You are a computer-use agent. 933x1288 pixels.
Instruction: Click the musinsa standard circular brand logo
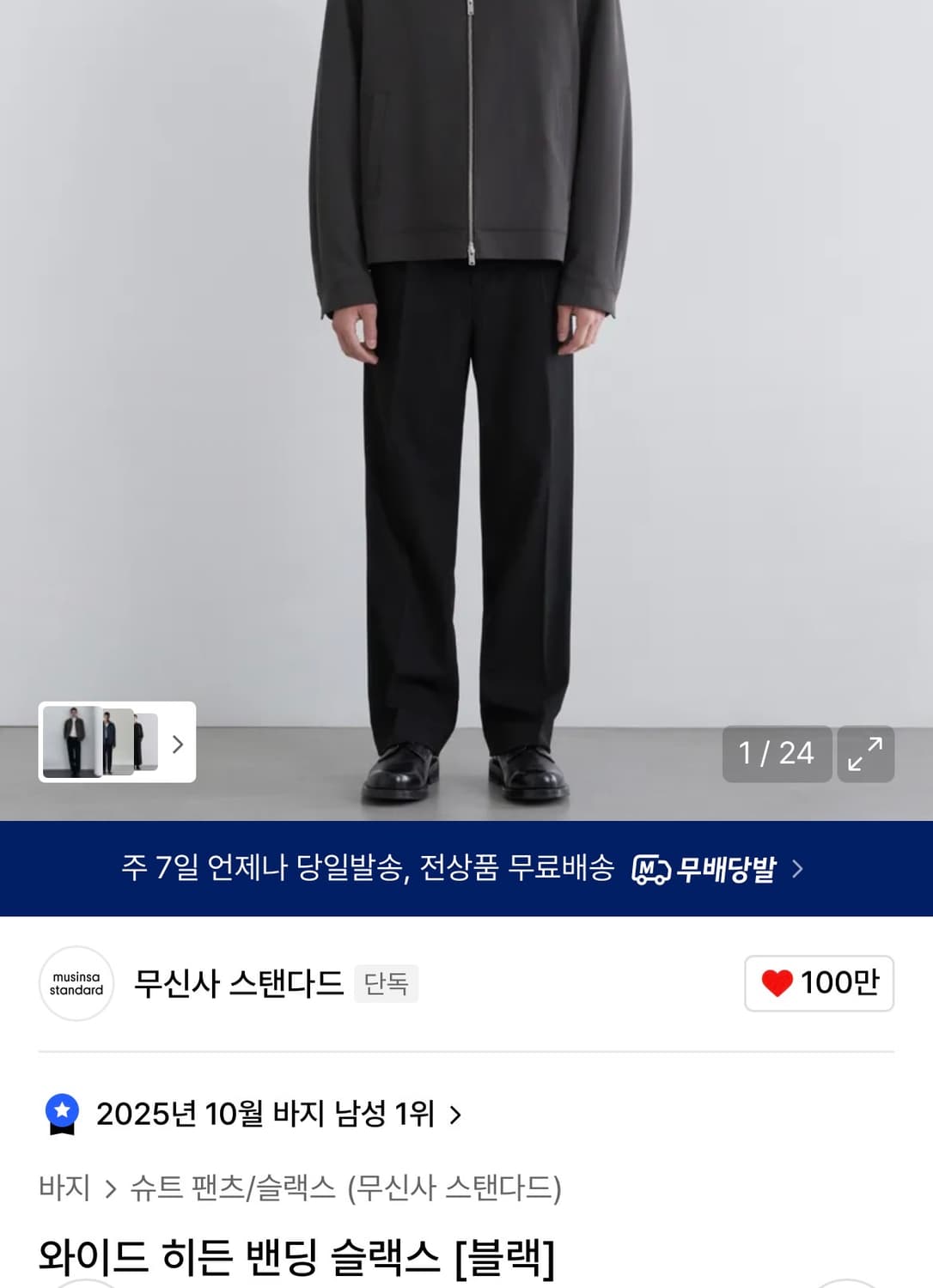tap(77, 984)
